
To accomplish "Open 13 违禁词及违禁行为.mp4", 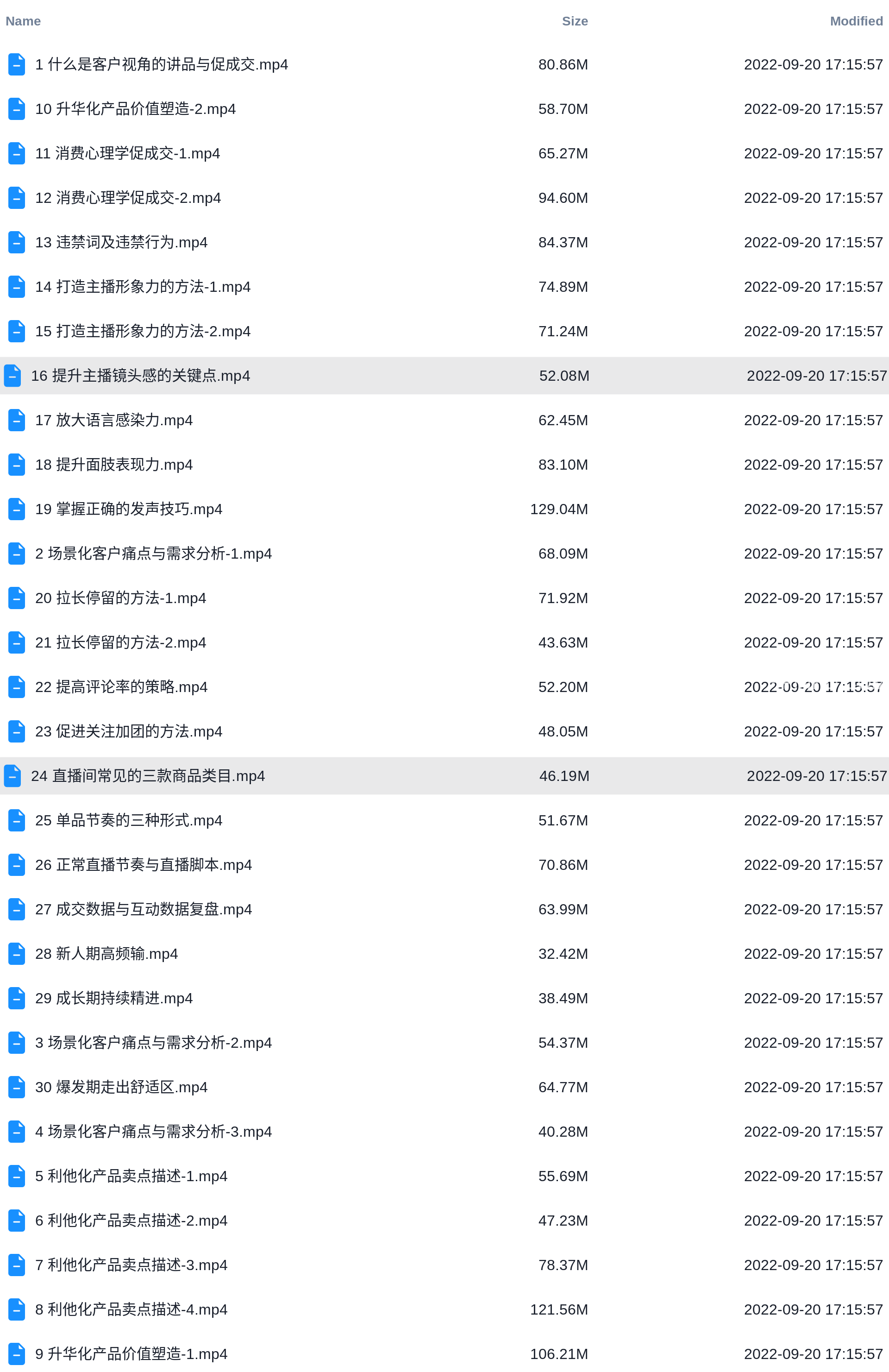I will pos(121,242).
